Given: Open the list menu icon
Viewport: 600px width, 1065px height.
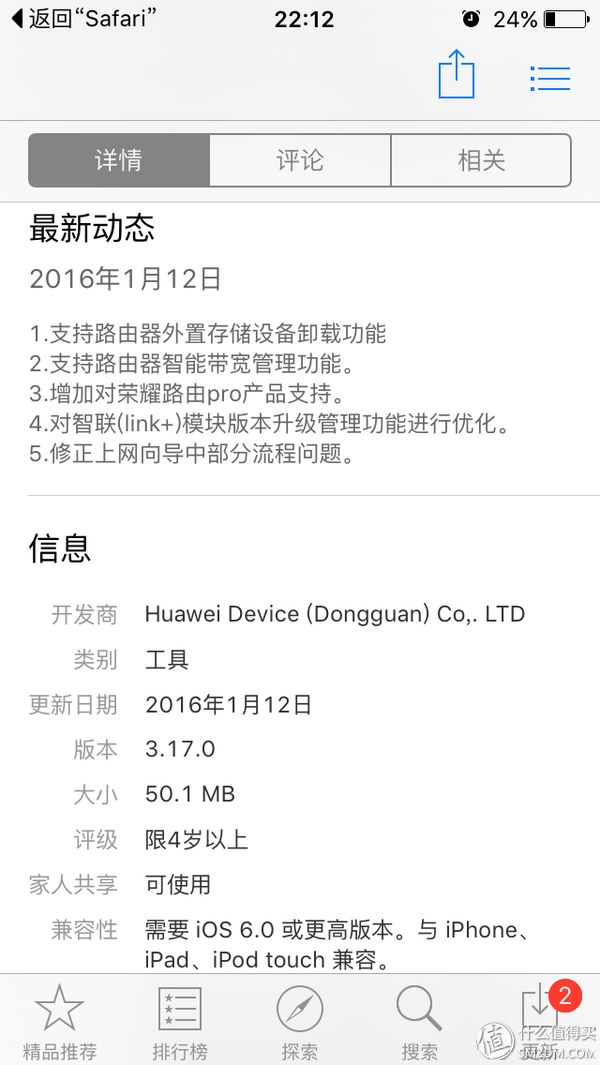Looking at the screenshot, I should [x=550, y=79].
